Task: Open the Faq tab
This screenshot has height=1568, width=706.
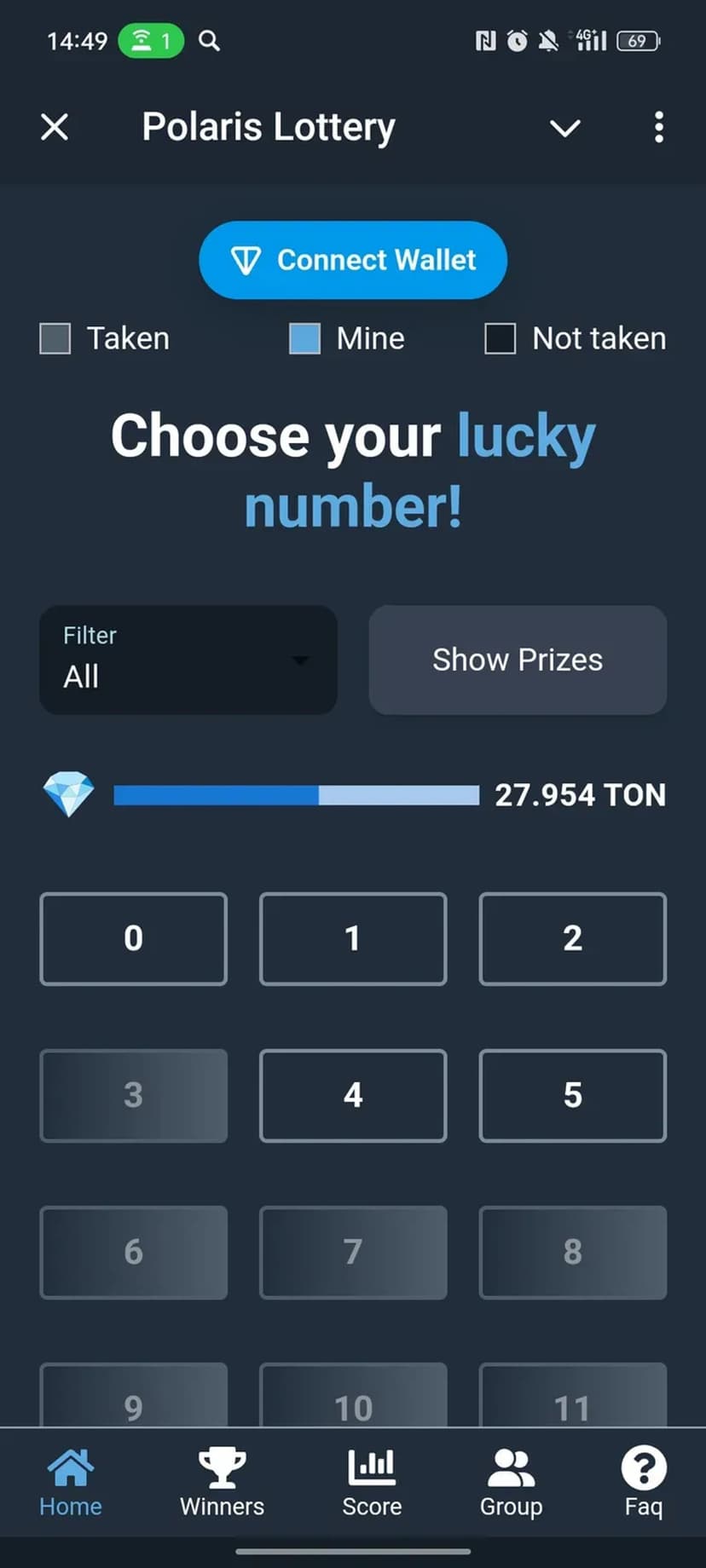Action: [x=643, y=1483]
